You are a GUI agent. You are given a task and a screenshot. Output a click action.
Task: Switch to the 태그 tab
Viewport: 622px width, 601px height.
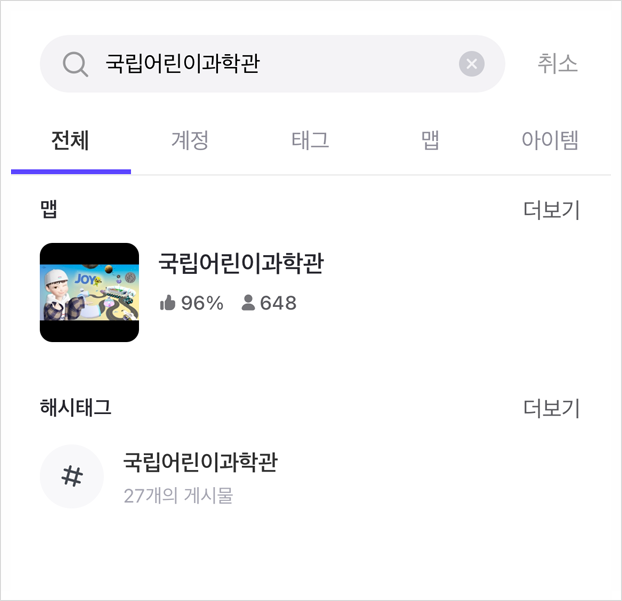(310, 140)
